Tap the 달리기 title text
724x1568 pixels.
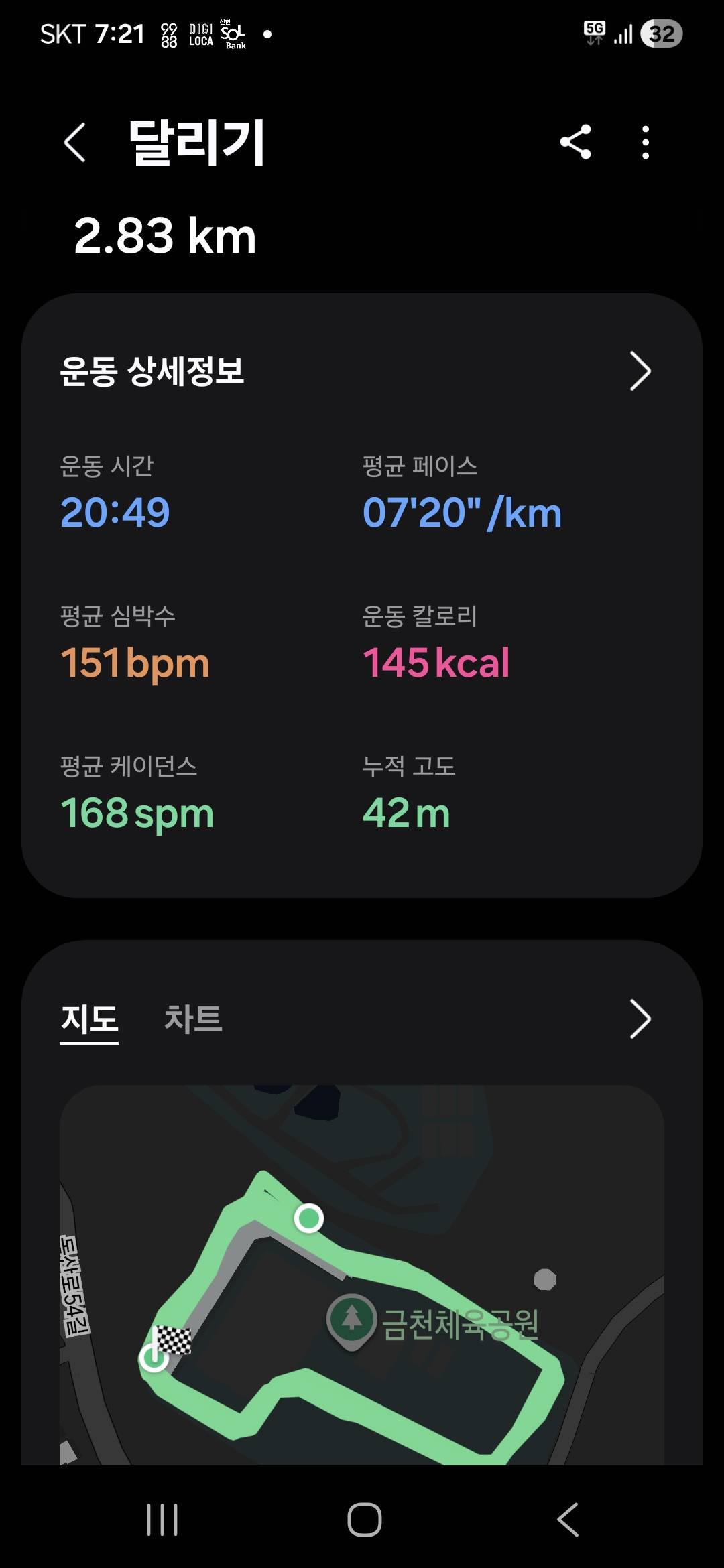tap(195, 141)
